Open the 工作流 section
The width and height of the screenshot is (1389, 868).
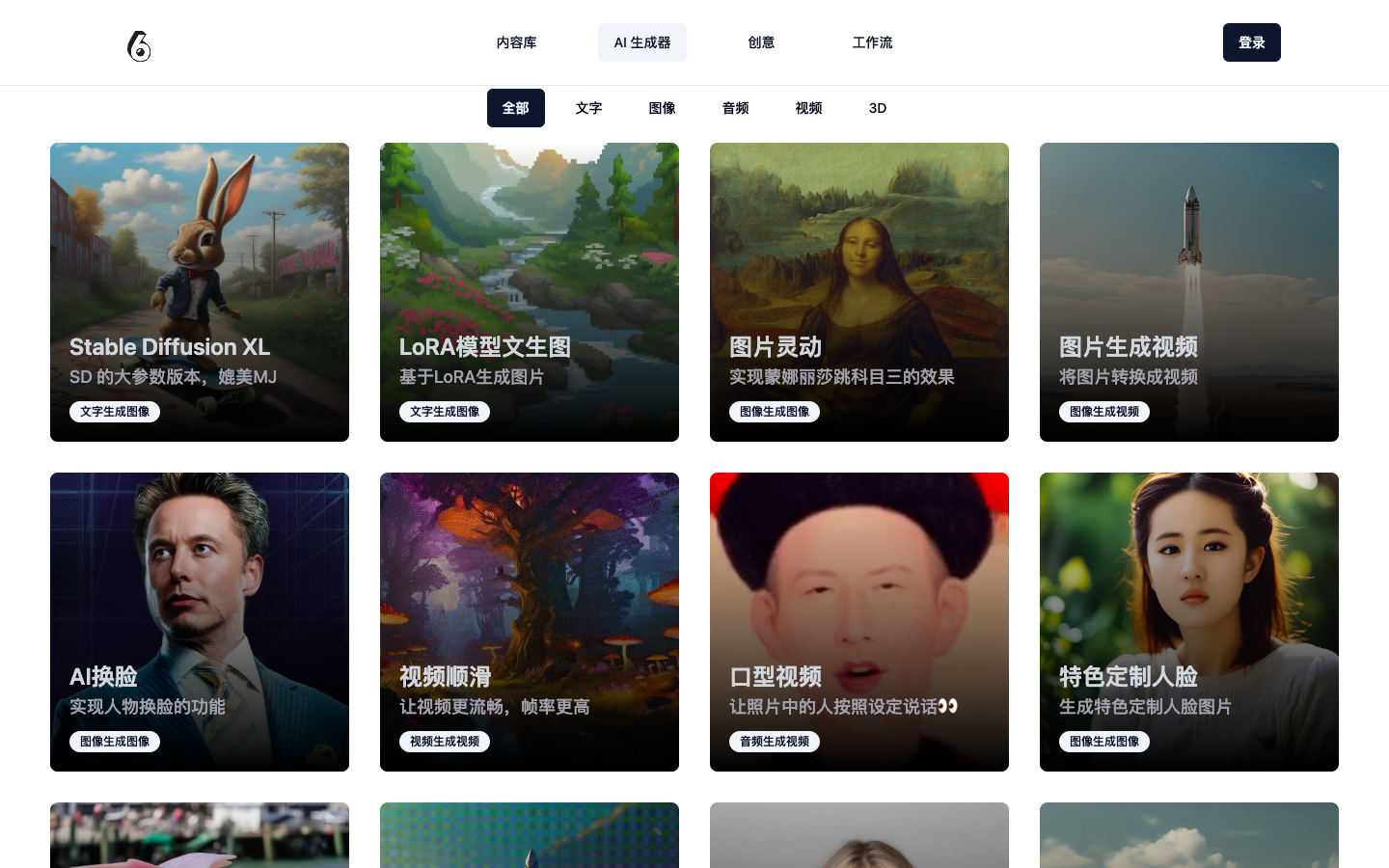pyautogui.click(x=872, y=42)
